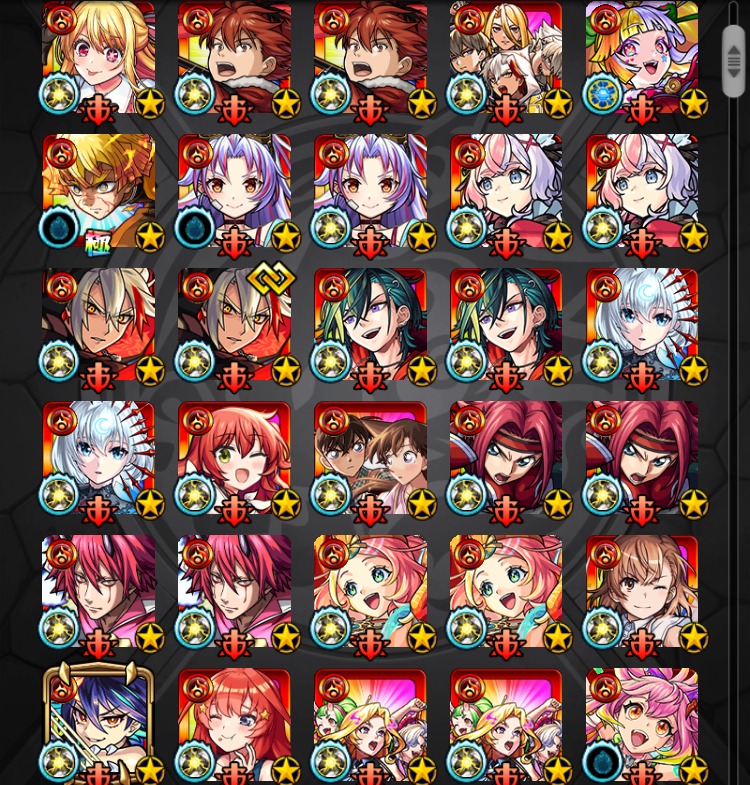Choose the pink-haired girl with orange eyes

pyautogui.click(x=642, y=725)
